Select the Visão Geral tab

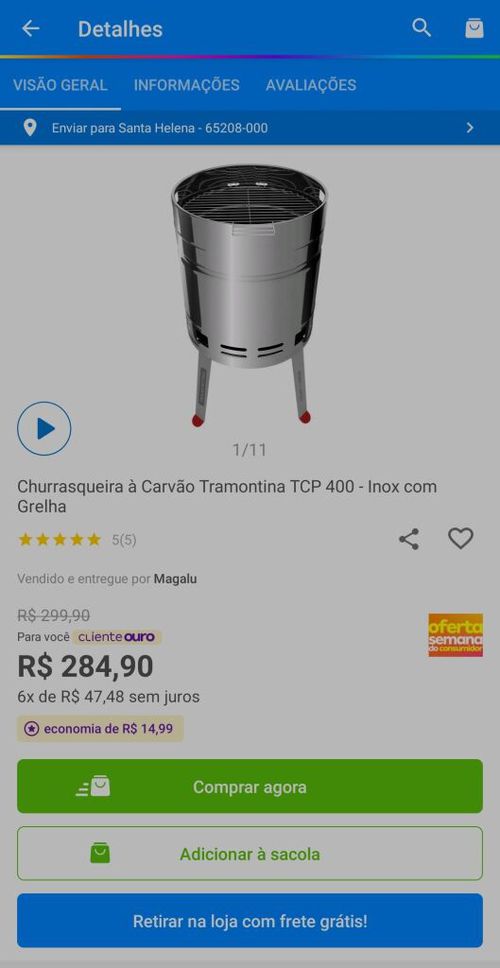60,85
